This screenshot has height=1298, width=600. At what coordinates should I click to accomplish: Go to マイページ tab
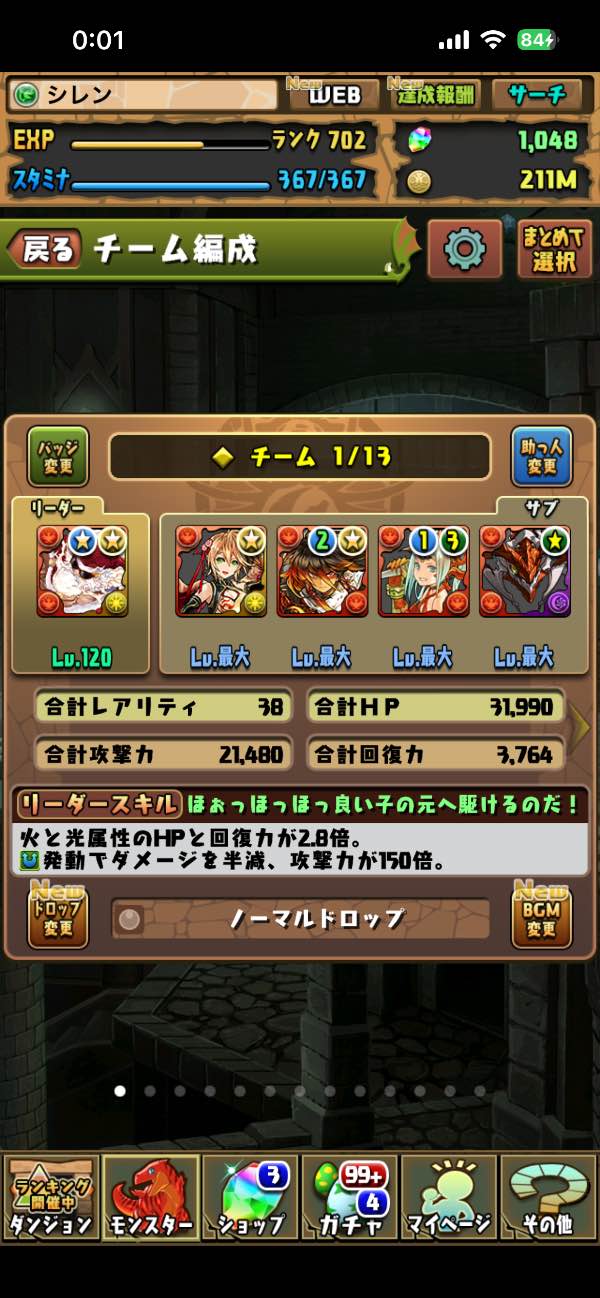point(449,1197)
